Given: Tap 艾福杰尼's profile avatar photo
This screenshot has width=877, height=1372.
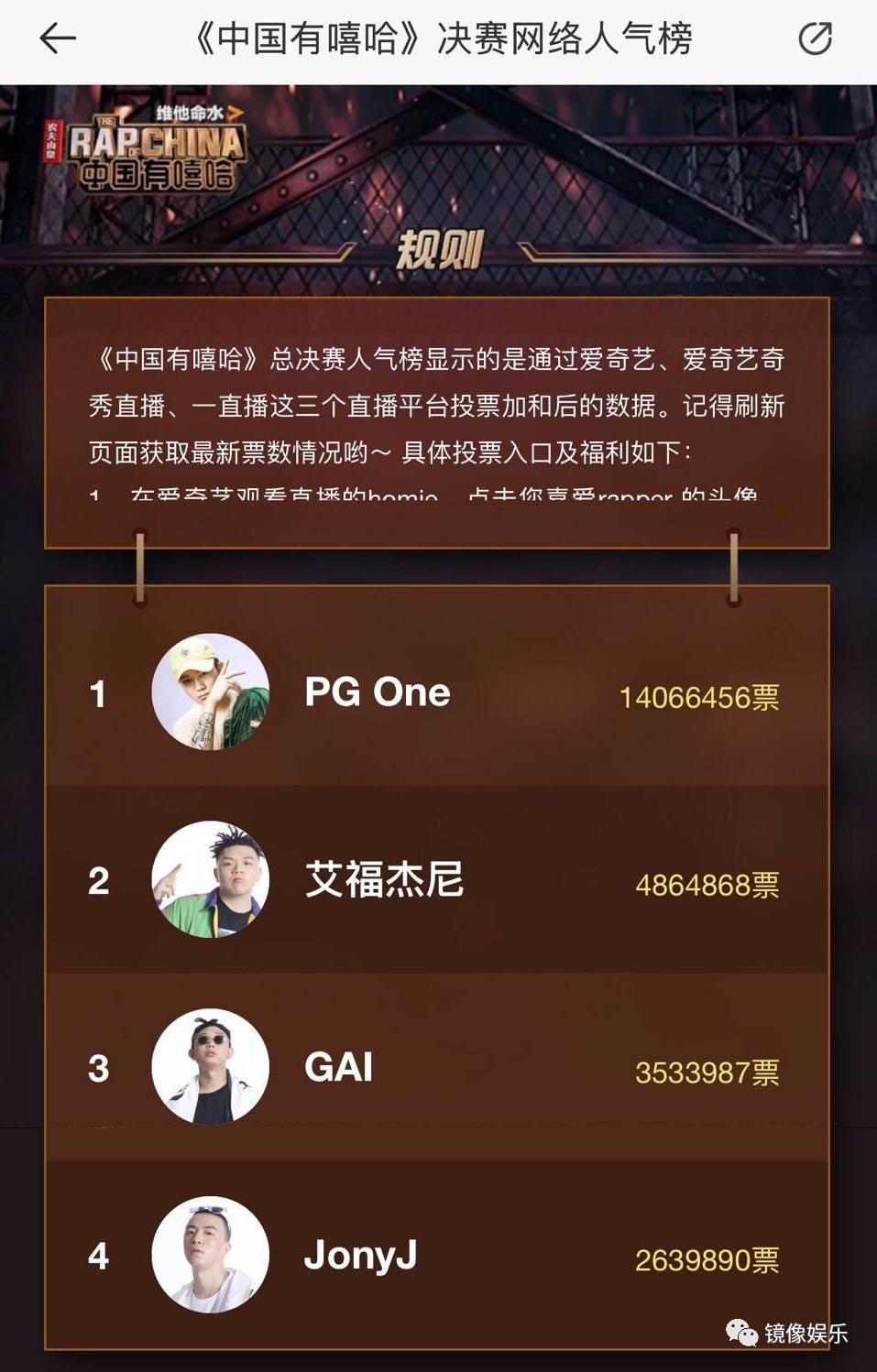Looking at the screenshot, I should [x=210, y=879].
